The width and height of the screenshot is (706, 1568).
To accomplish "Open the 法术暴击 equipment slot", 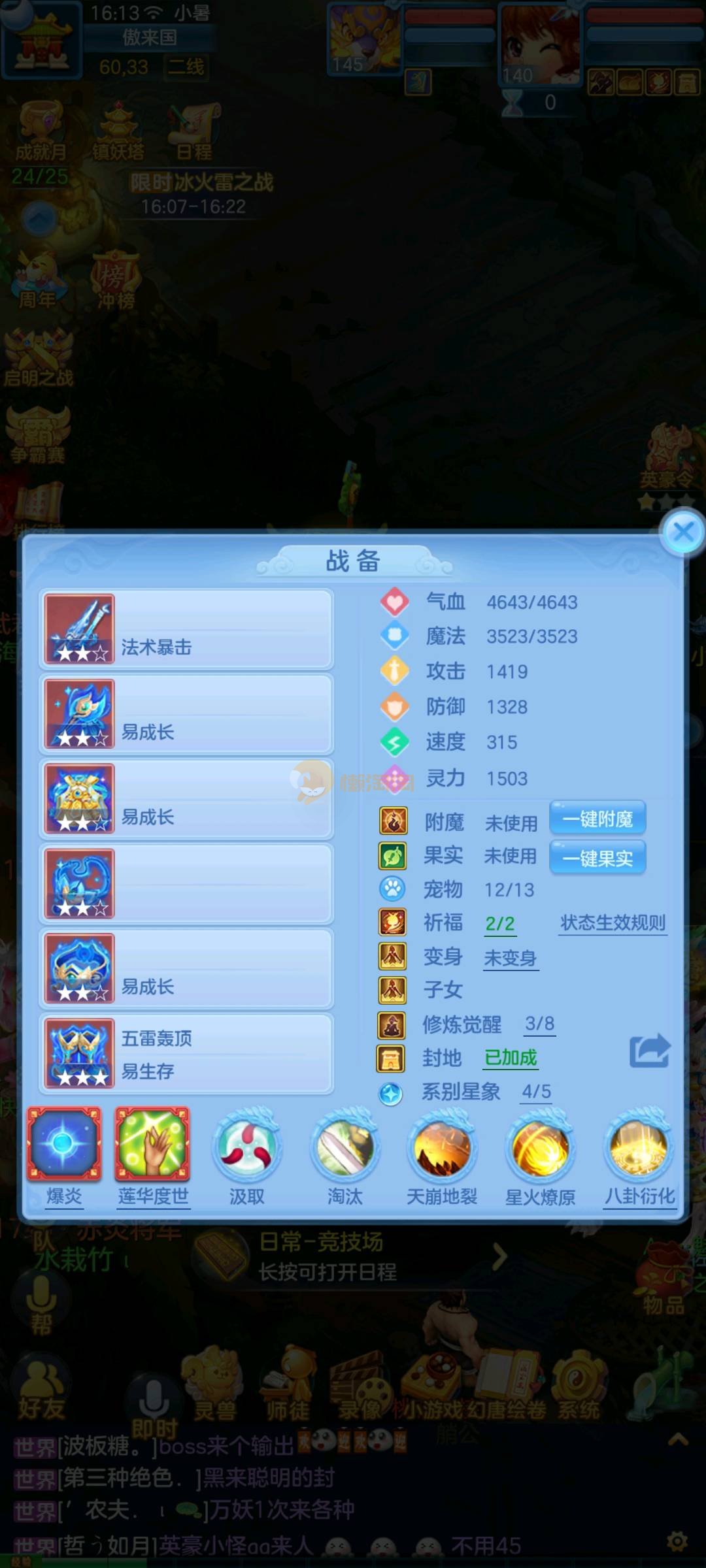I will 186,629.
